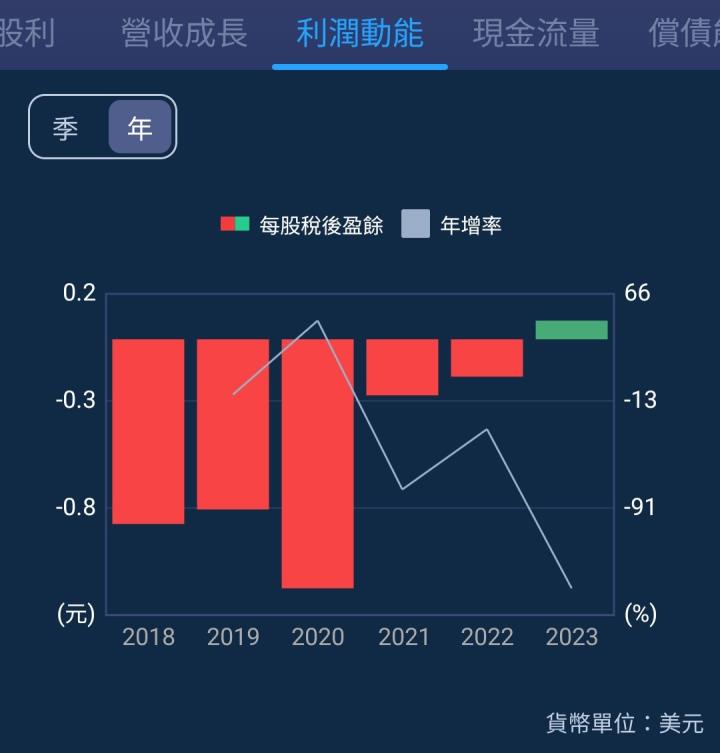Screen dimensions: 720x753
Task: Click the 2018 red bar
Action: click(x=148, y=430)
